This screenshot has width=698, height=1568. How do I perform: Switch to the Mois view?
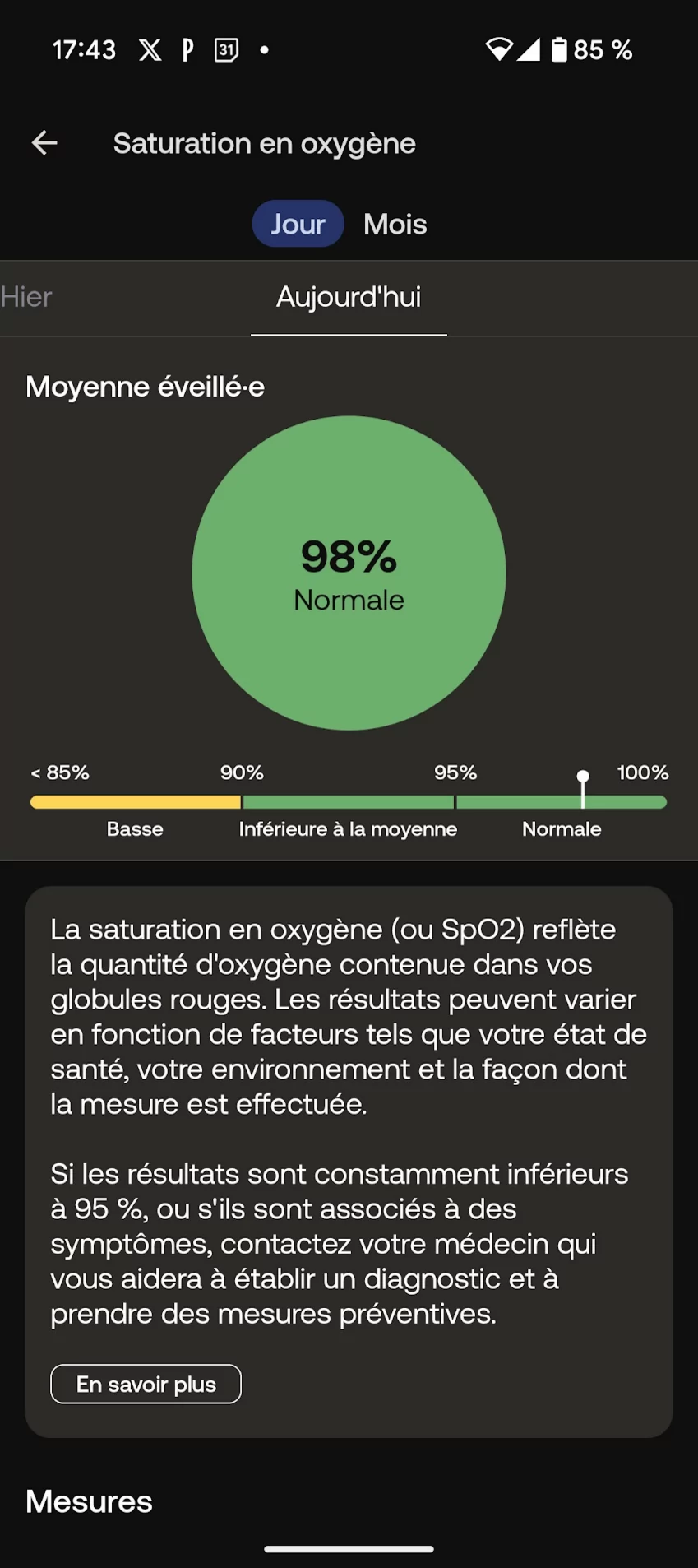(395, 224)
